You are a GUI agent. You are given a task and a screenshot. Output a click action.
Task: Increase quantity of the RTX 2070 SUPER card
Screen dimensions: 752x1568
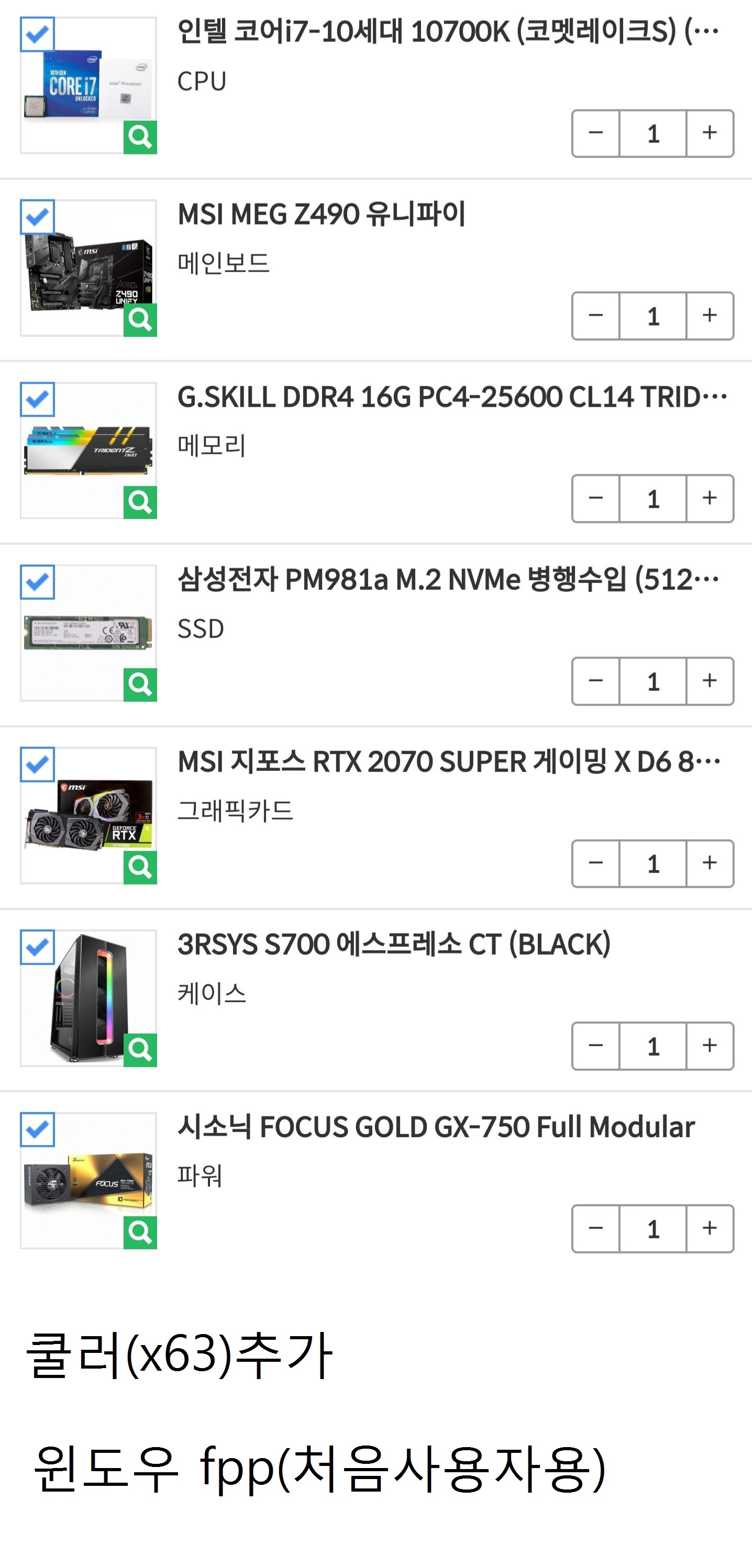click(710, 864)
